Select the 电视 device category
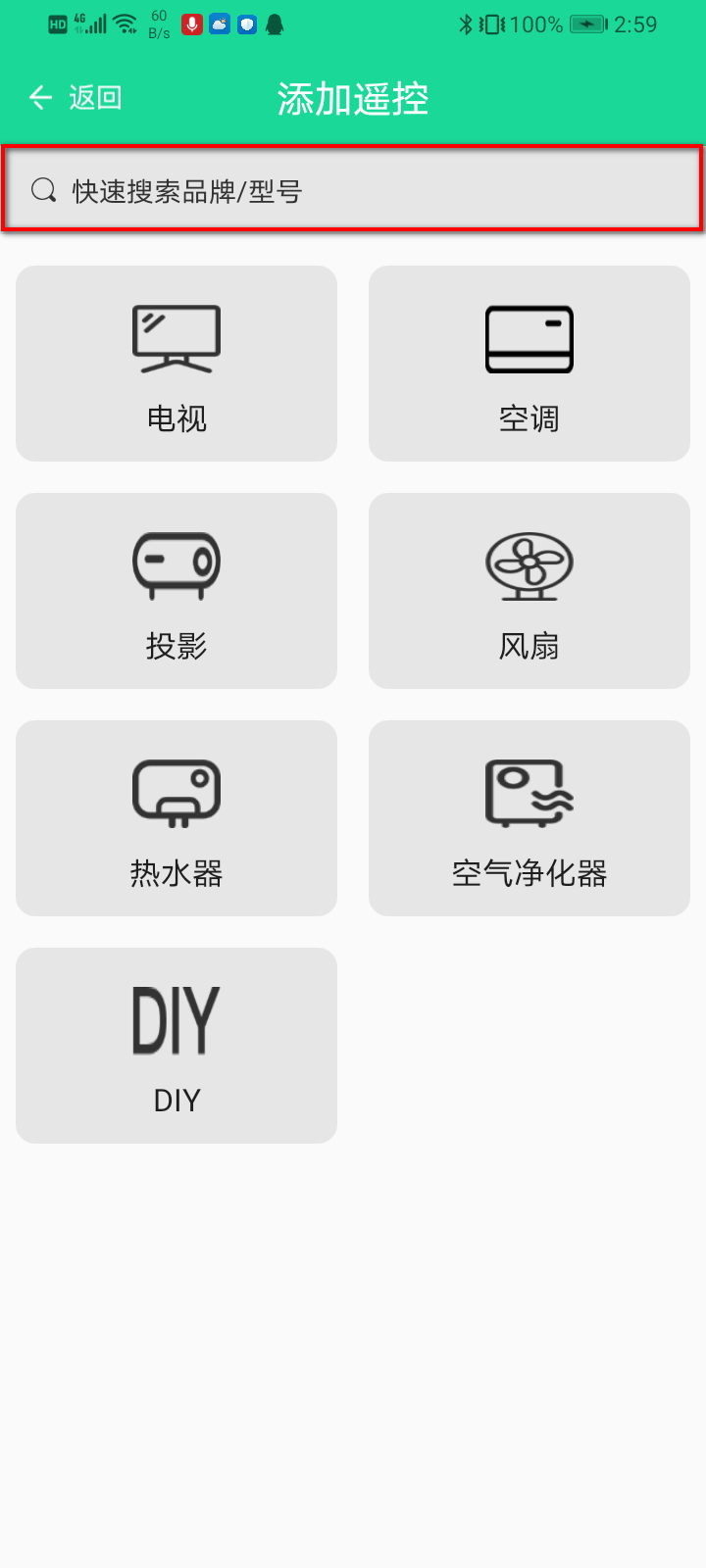 [176, 364]
